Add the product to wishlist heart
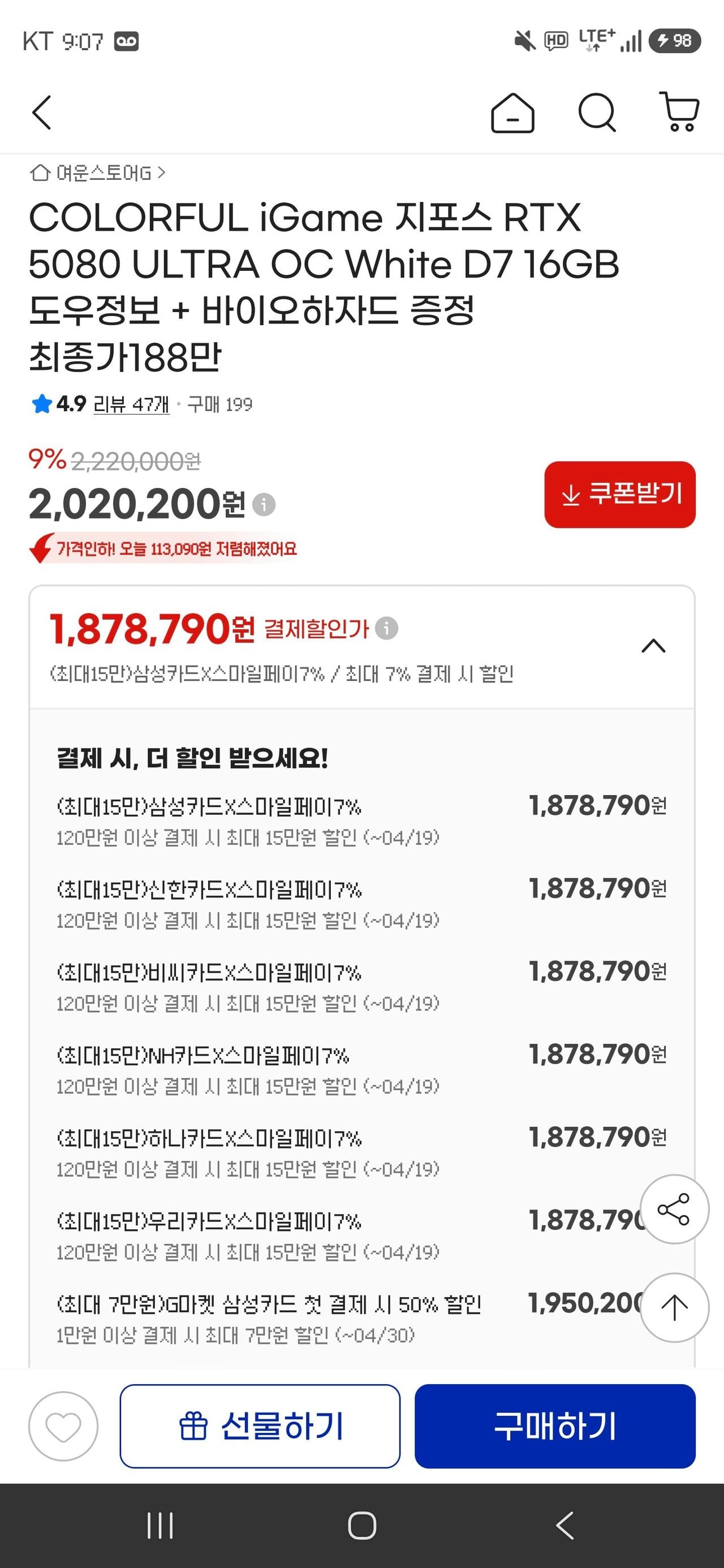The image size is (724, 1568). coord(63,1426)
